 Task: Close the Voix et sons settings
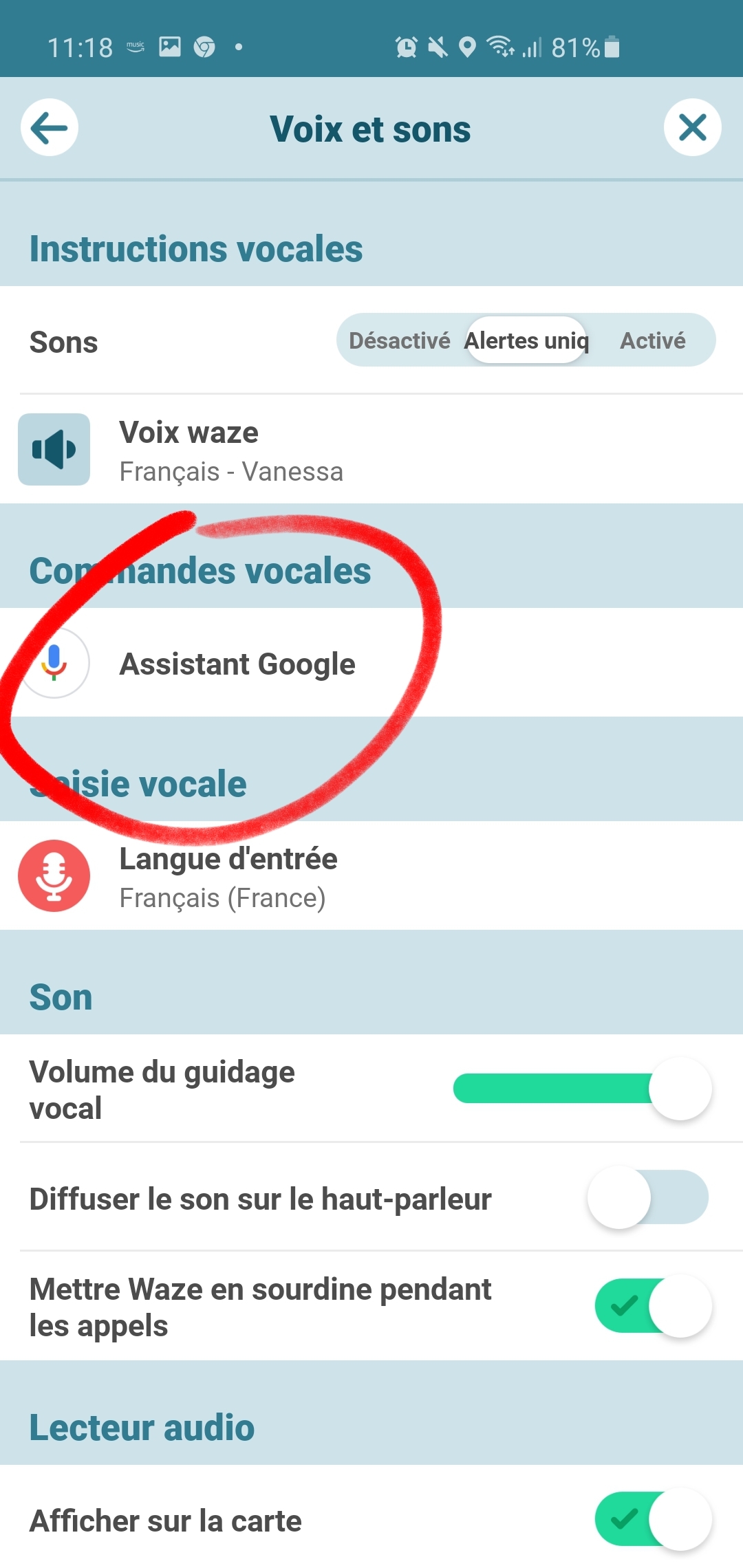[x=692, y=128]
